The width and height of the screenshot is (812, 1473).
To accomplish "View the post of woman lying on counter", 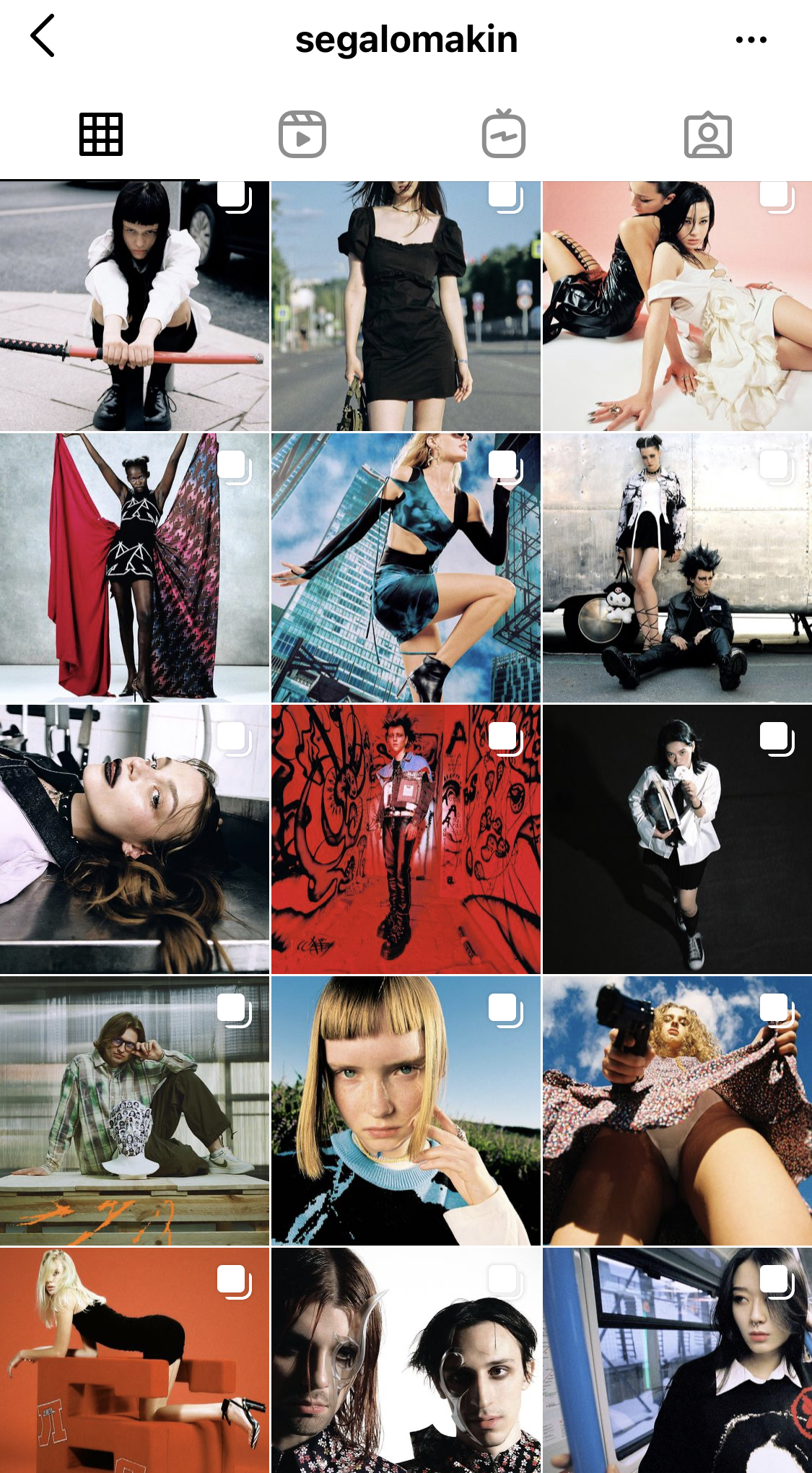I will 134,839.
